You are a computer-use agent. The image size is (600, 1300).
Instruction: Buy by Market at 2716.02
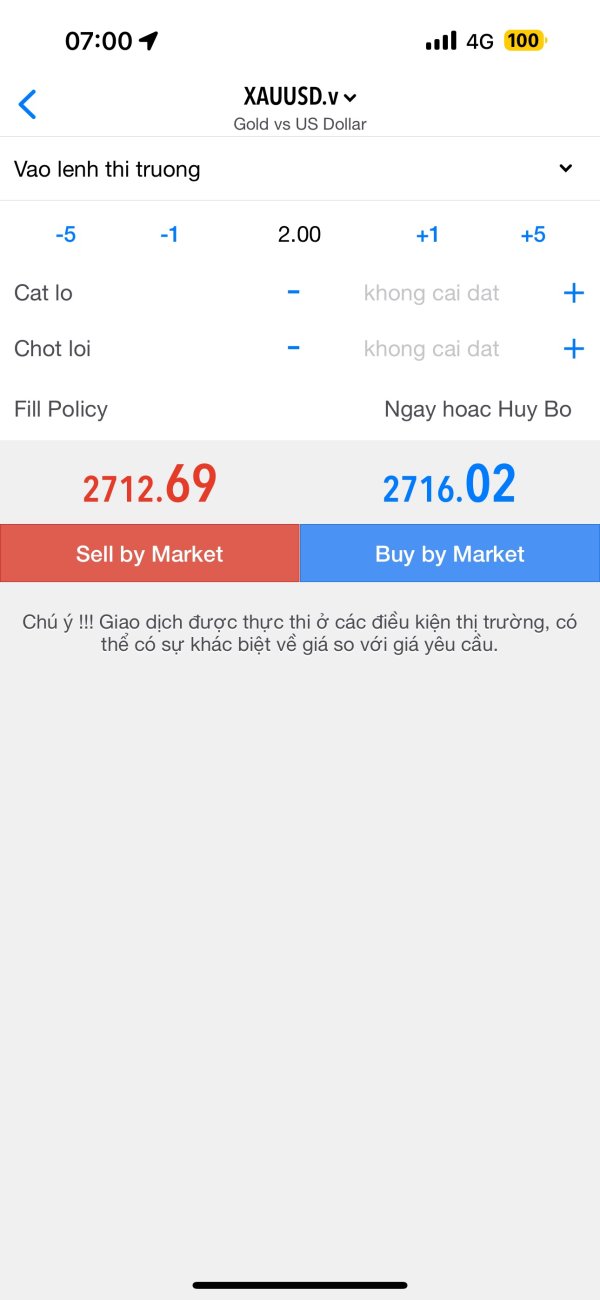450,553
